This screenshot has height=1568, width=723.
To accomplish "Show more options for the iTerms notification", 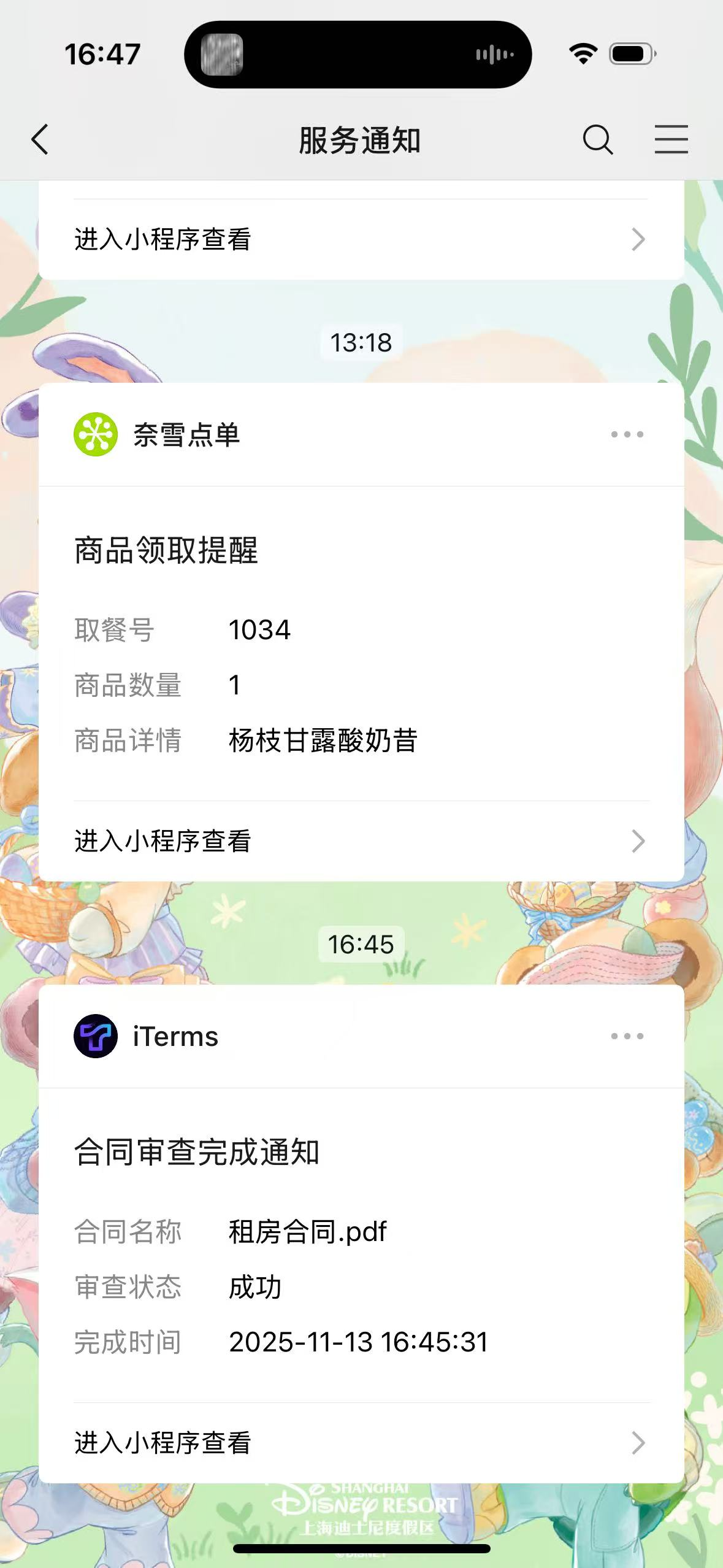I will point(627,1036).
